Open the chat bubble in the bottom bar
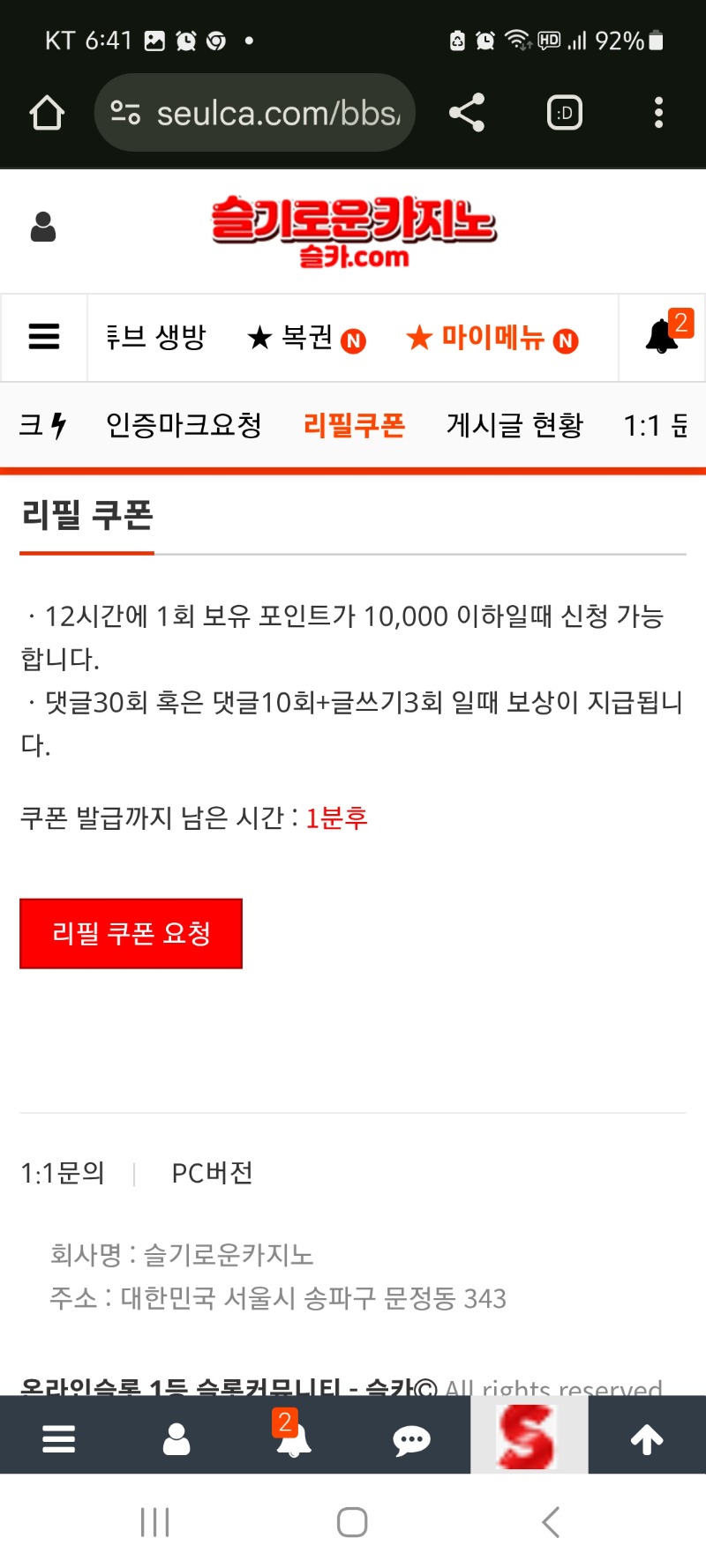Screen dimensions: 706x1568 [x=411, y=1440]
